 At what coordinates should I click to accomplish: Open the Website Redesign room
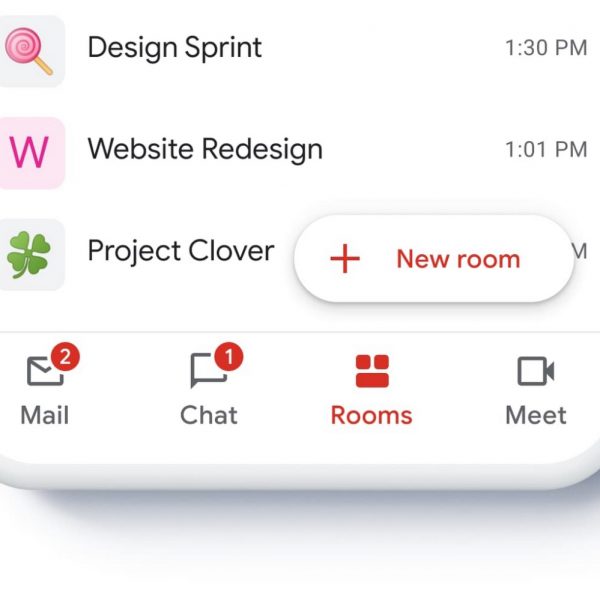click(x=205, y=150)
